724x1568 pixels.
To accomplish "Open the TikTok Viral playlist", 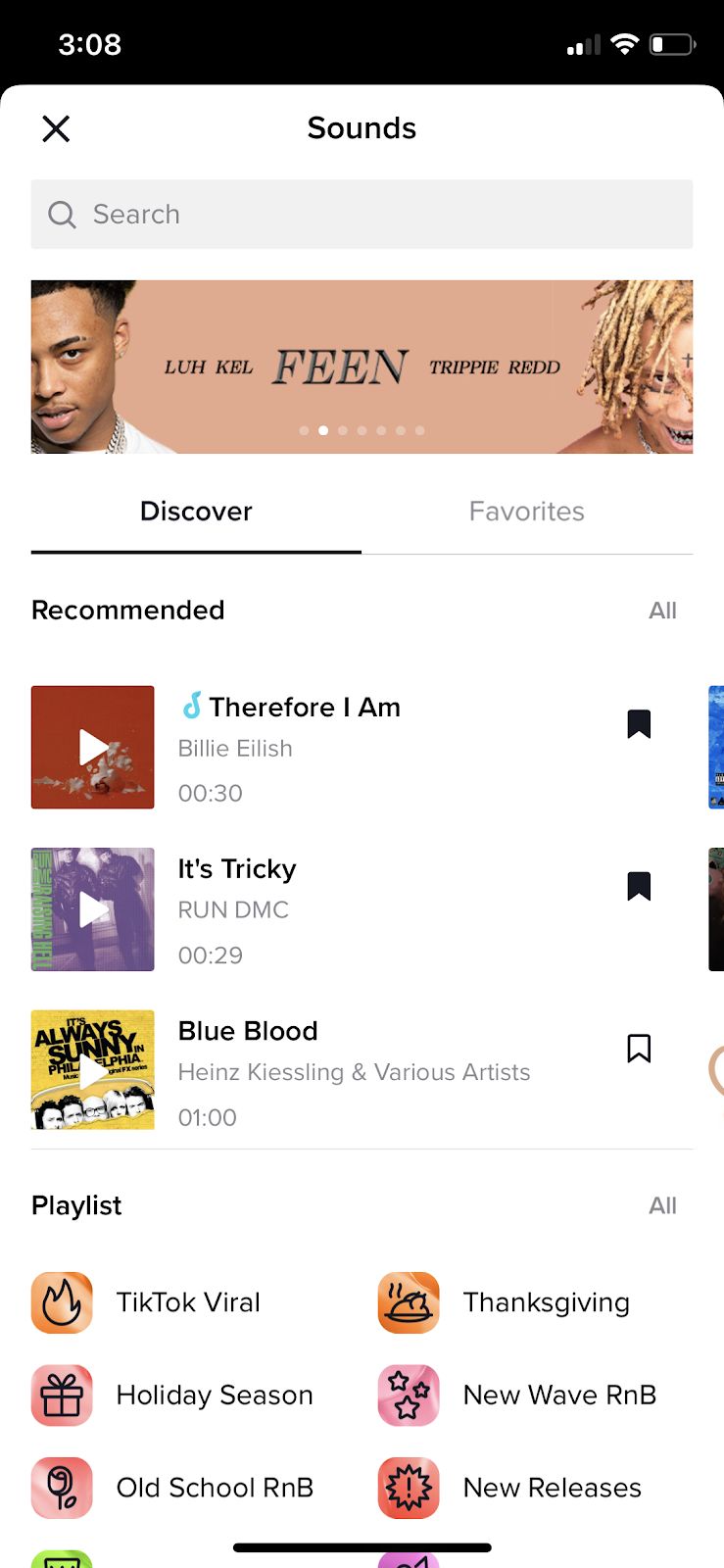I will click(x=186, y=1302).
